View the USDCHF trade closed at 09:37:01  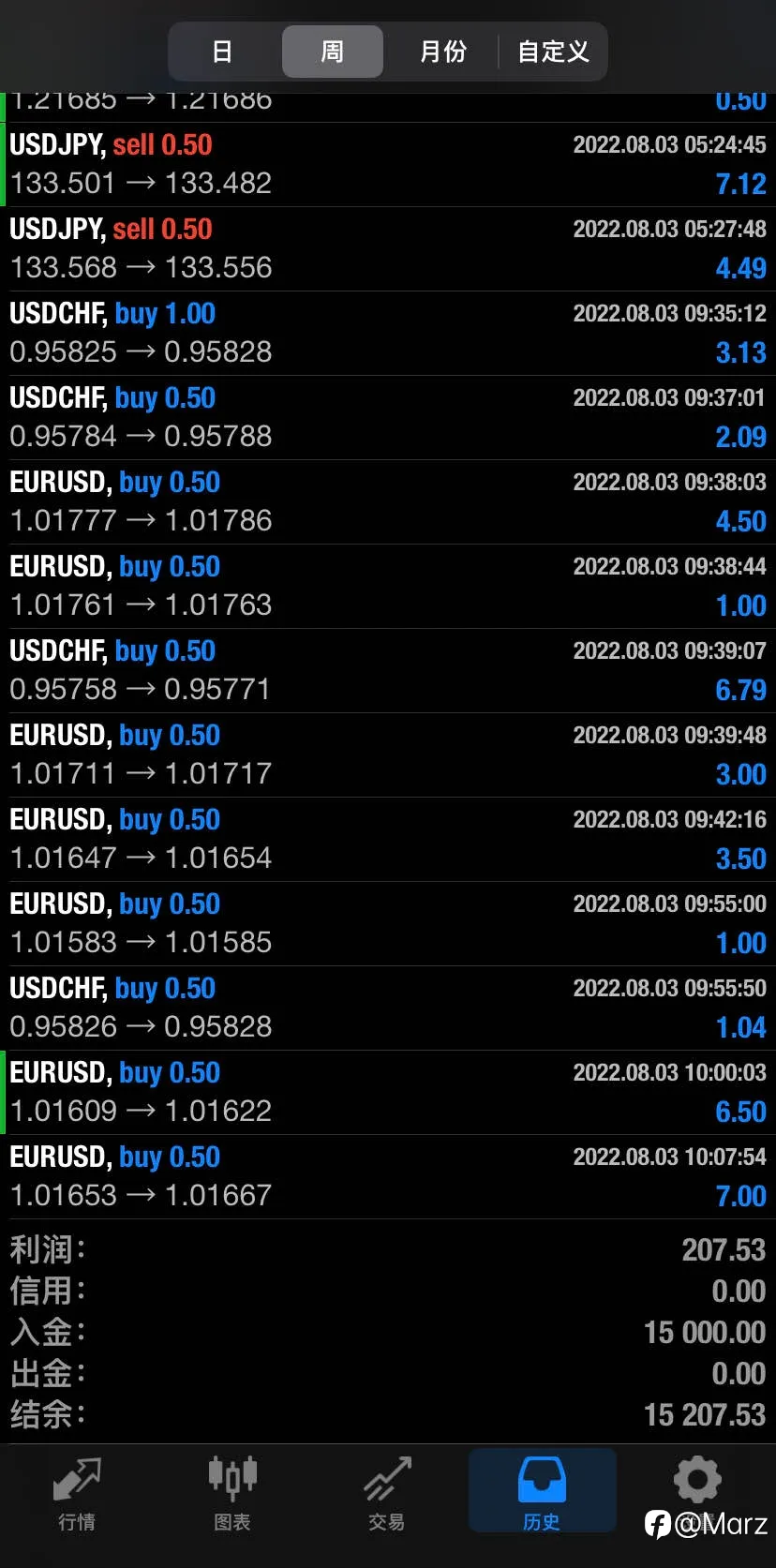click(388, 418)
